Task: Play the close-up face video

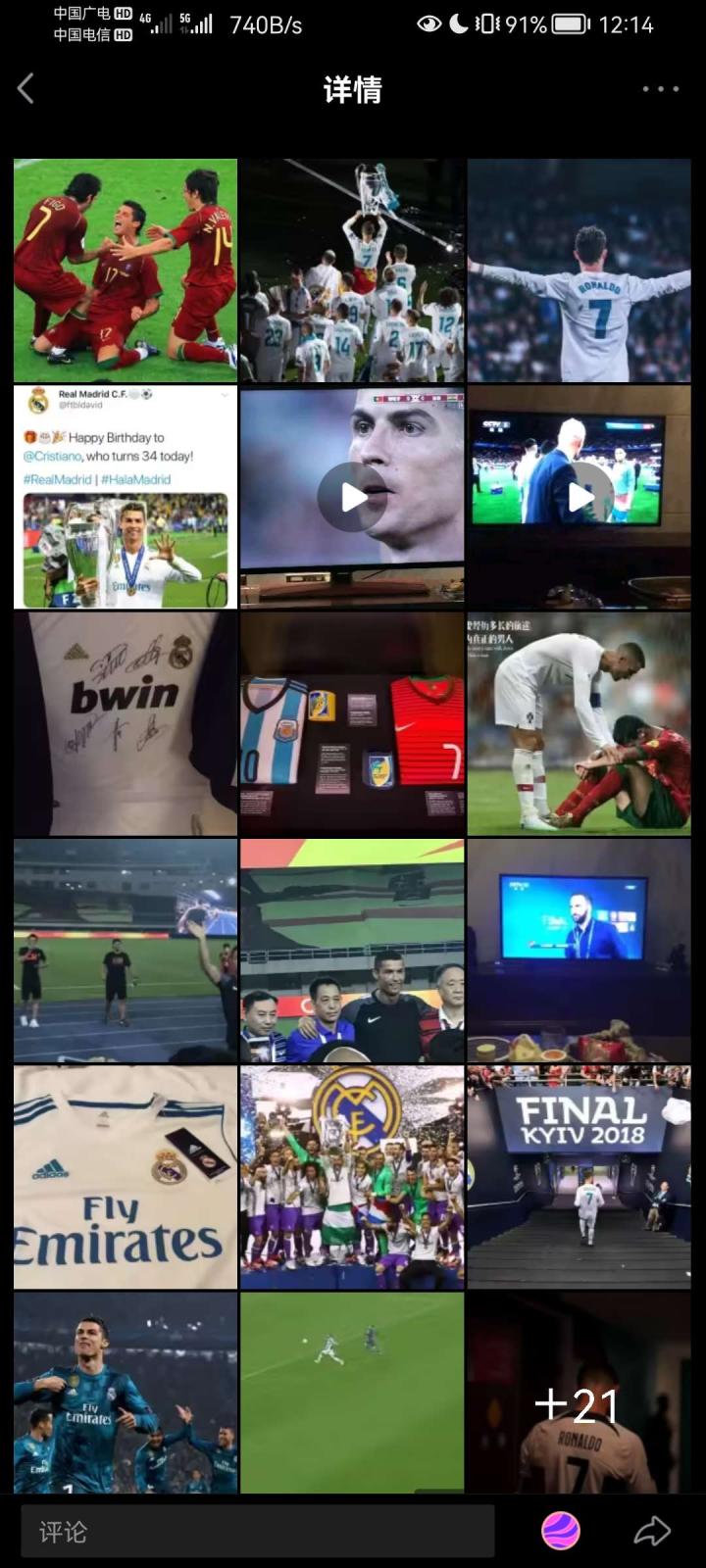Action: pos(352,497)
